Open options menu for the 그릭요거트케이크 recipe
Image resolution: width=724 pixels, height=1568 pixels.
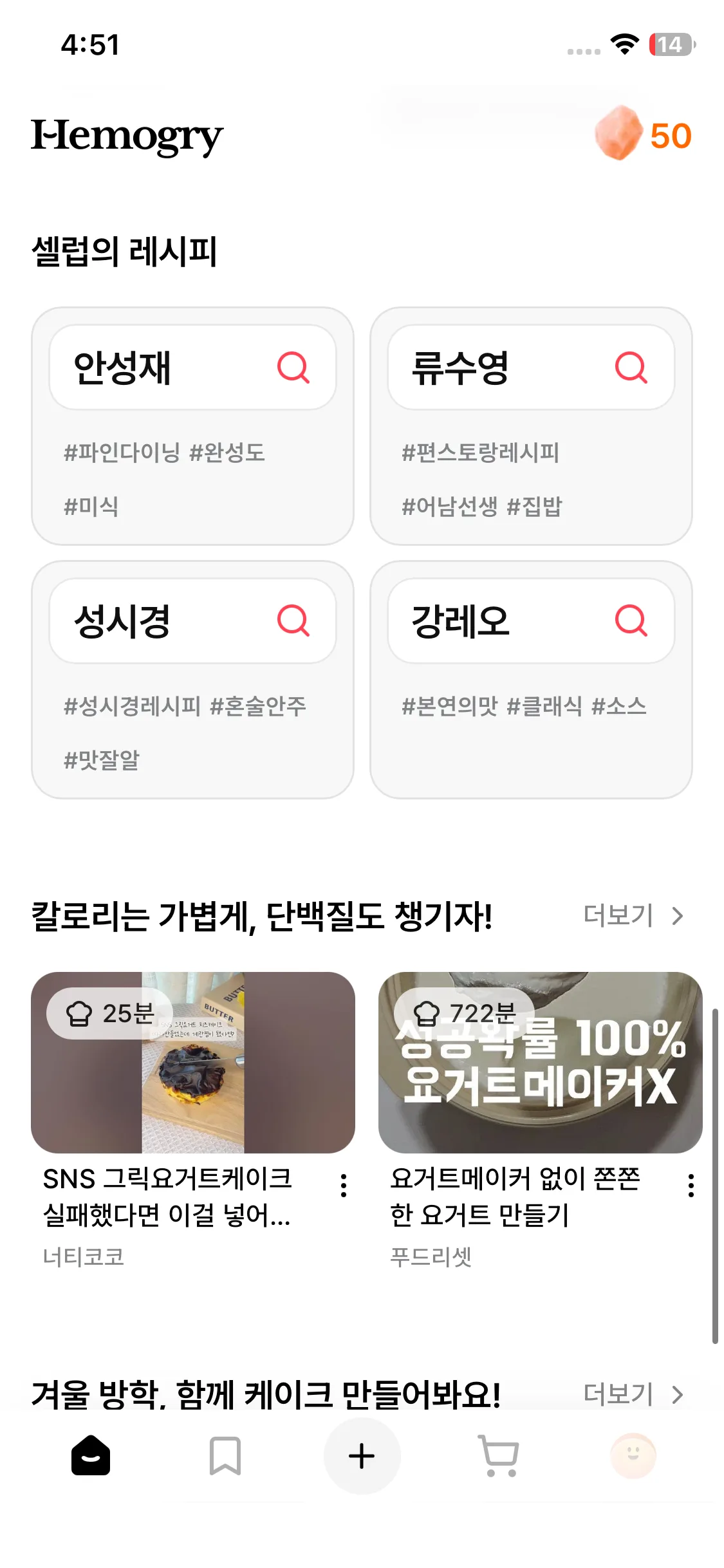344,1184
